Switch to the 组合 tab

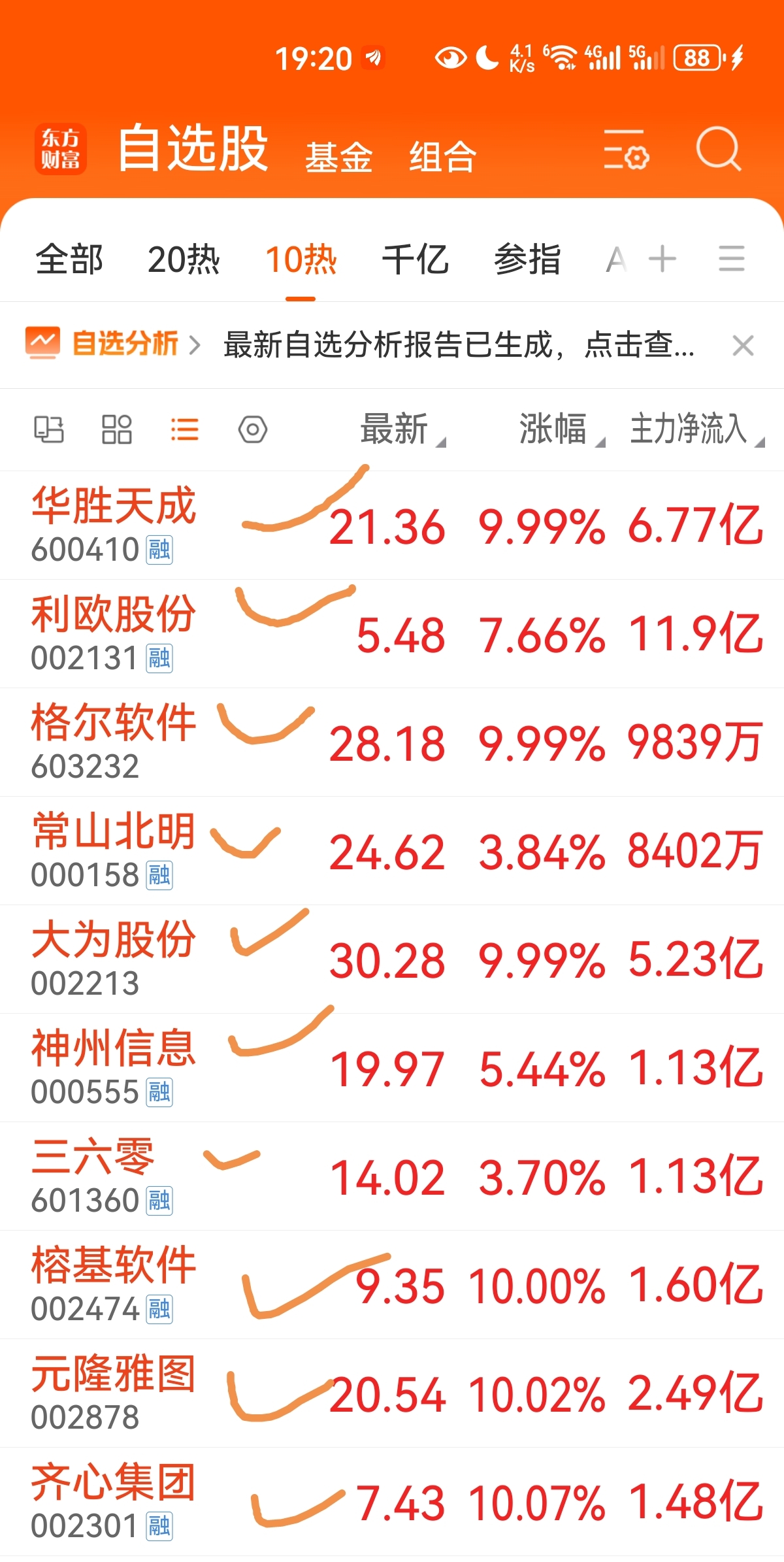tap(442, 157)
